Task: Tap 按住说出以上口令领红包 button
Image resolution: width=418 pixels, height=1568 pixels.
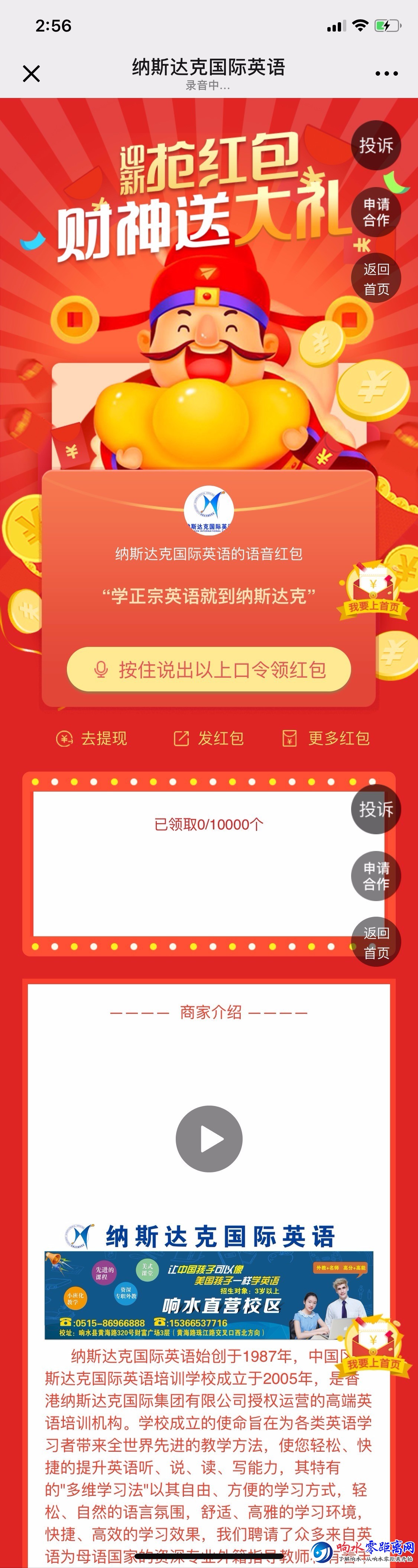Action: click(209, 670)
